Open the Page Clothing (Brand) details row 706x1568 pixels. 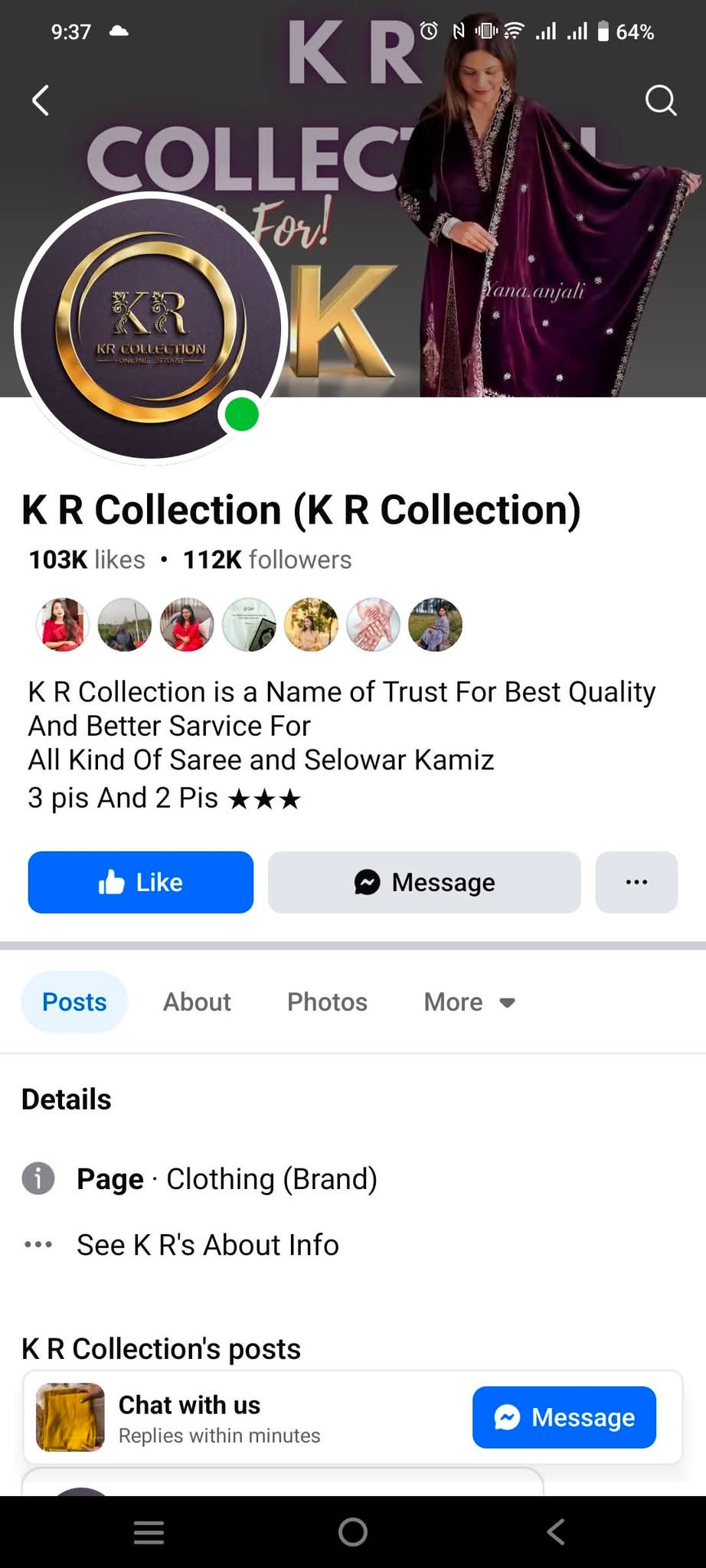pos(227,1179)
